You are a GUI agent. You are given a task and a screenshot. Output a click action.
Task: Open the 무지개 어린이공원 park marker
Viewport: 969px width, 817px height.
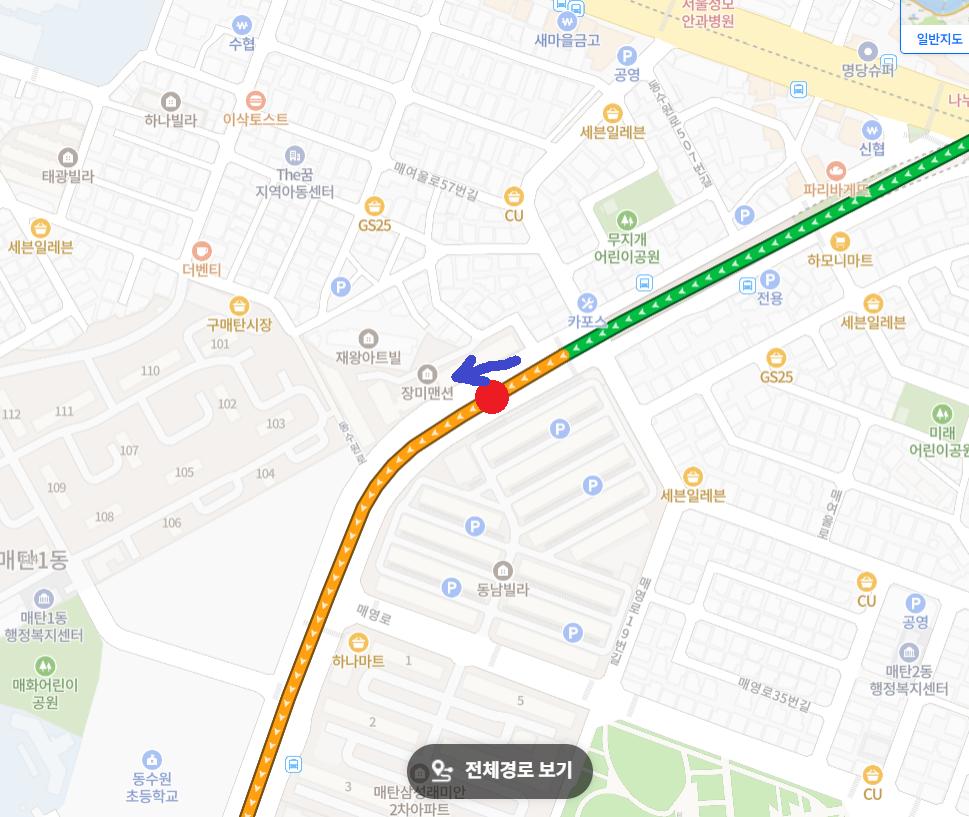pos(627,218)
